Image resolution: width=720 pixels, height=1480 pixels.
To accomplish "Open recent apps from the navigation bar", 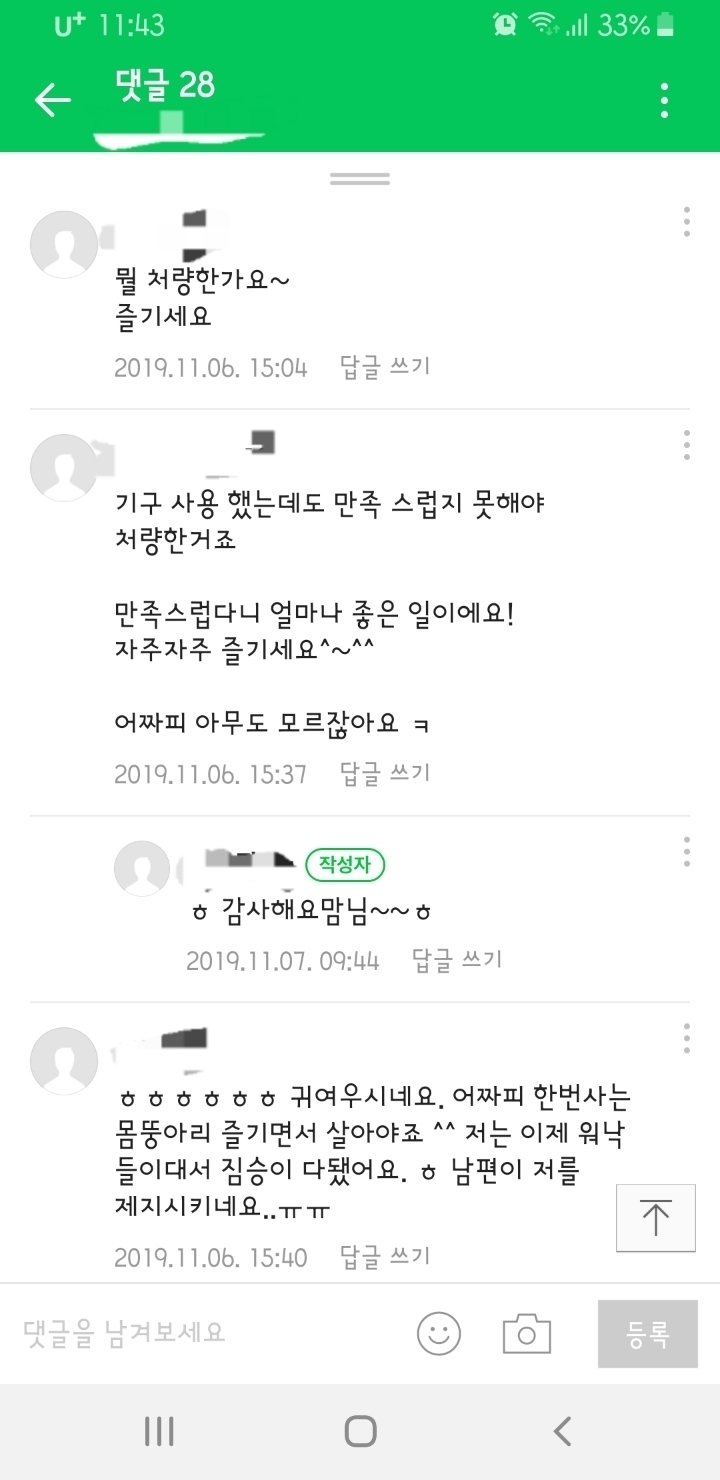I will pyautogui.click(x=159, y=1431).
